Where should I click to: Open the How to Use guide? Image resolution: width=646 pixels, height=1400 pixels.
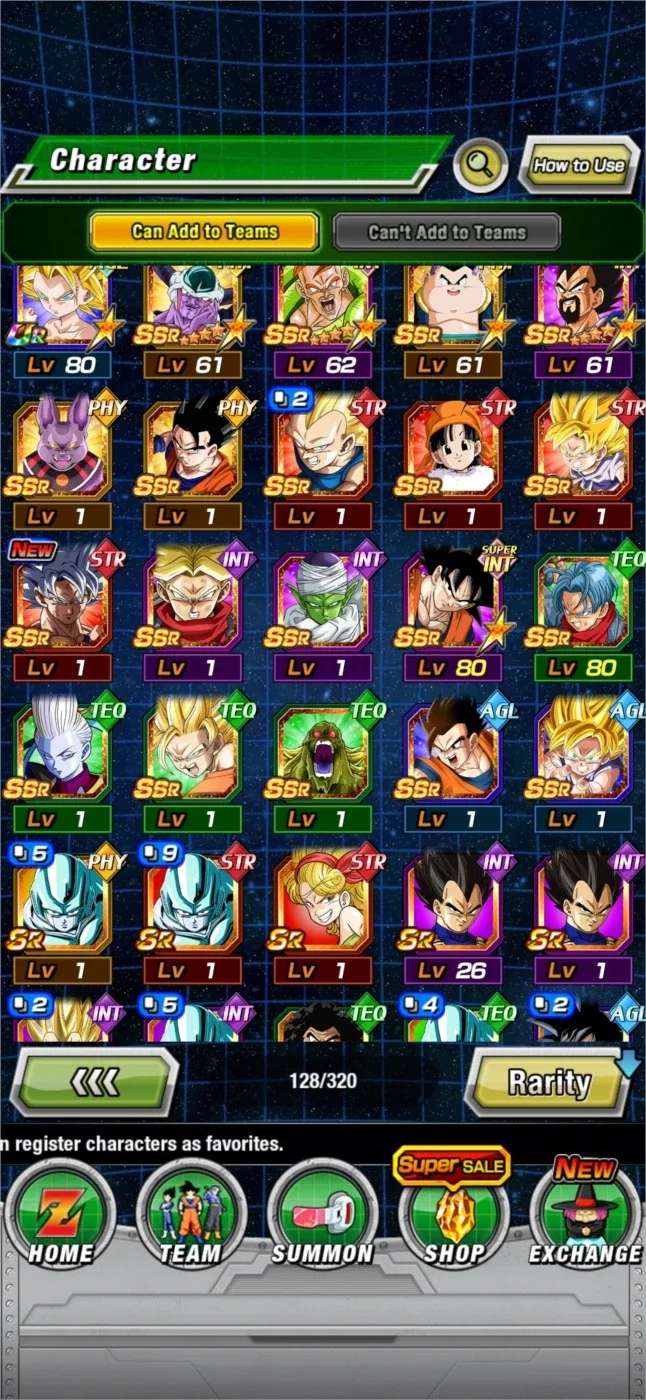579,165
